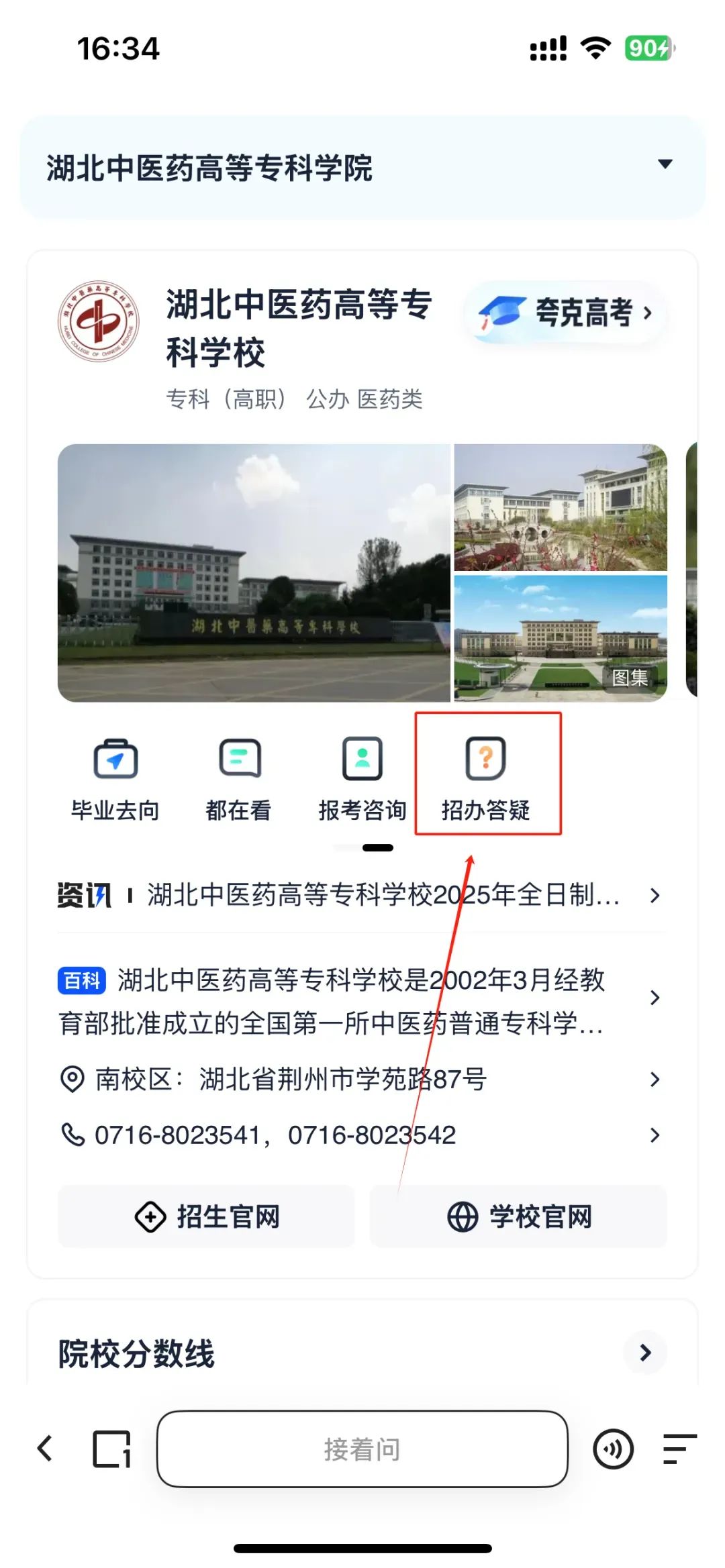Open 院校分数线 section arrow
Screen dimensions: 725x1568
coord(645,1353)
